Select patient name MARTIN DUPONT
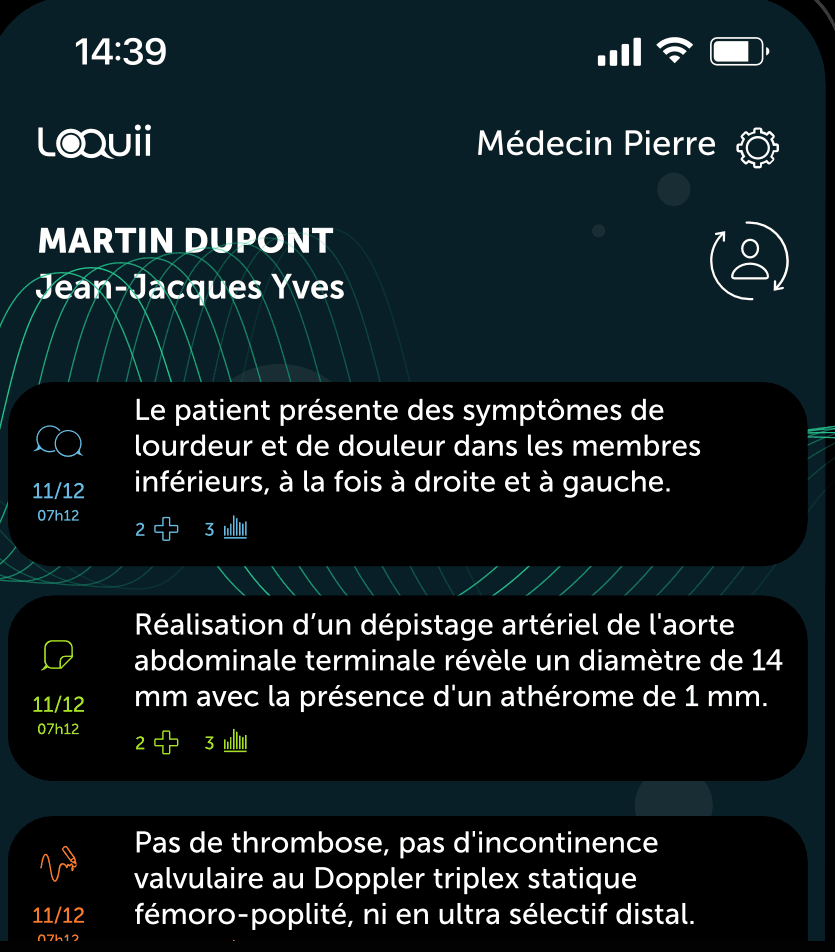Image resolution: width=835 pixels, height=952 pixels. tap(184, 241)
